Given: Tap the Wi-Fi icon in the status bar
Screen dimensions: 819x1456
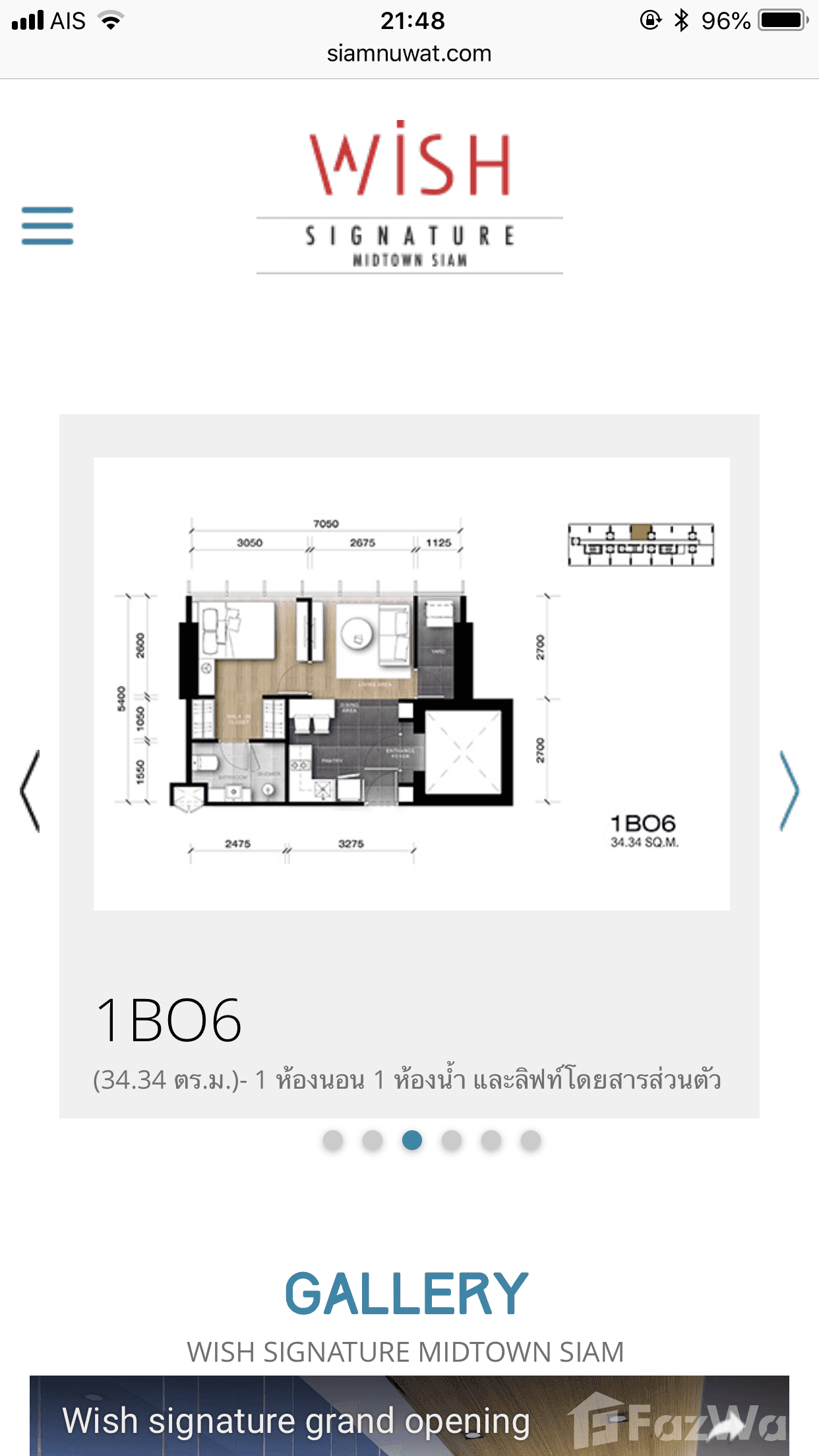Looking at the screenshot, I should [x=111, y=20].
